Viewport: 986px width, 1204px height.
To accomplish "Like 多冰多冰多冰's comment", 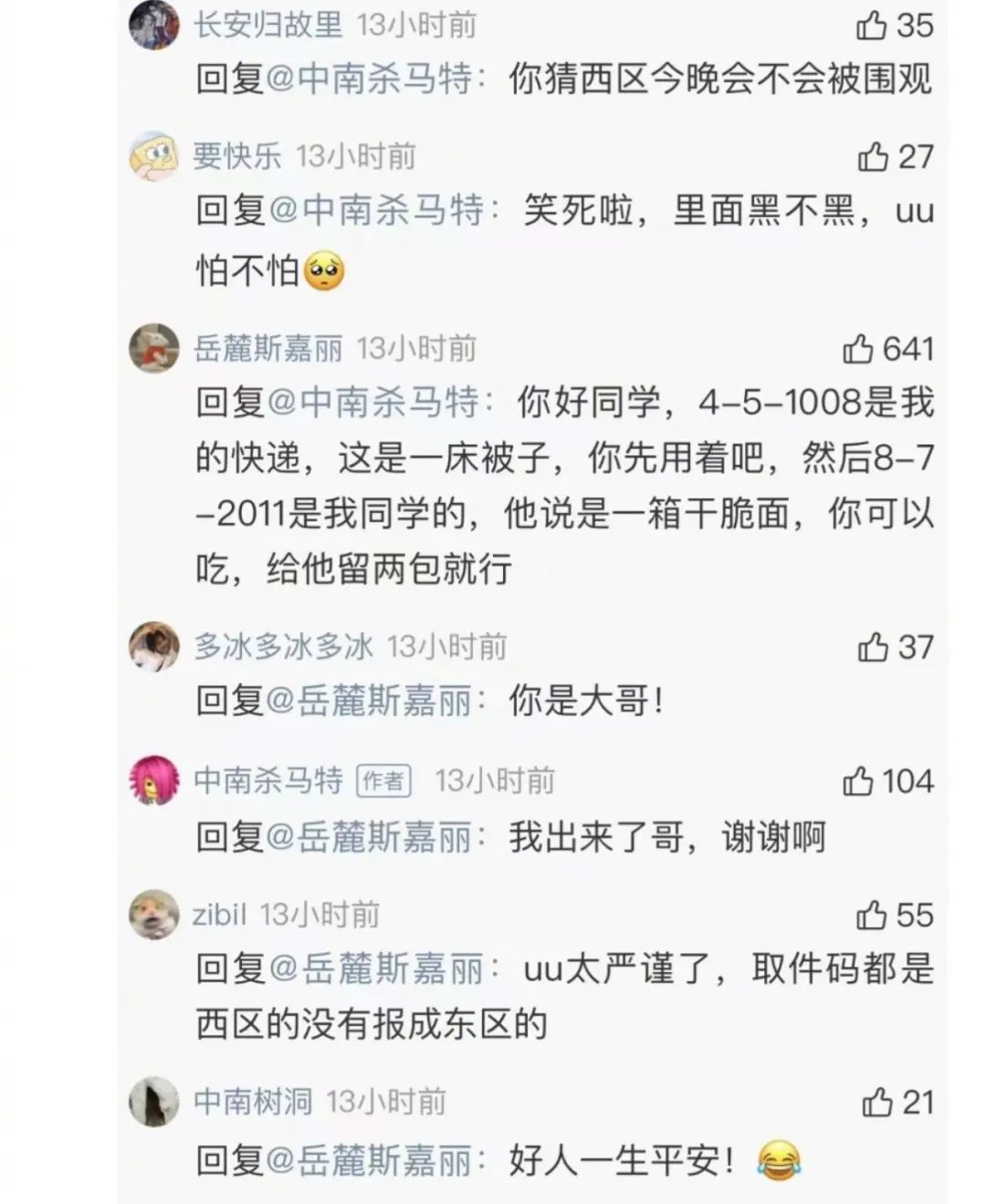I will coord(873,648).
